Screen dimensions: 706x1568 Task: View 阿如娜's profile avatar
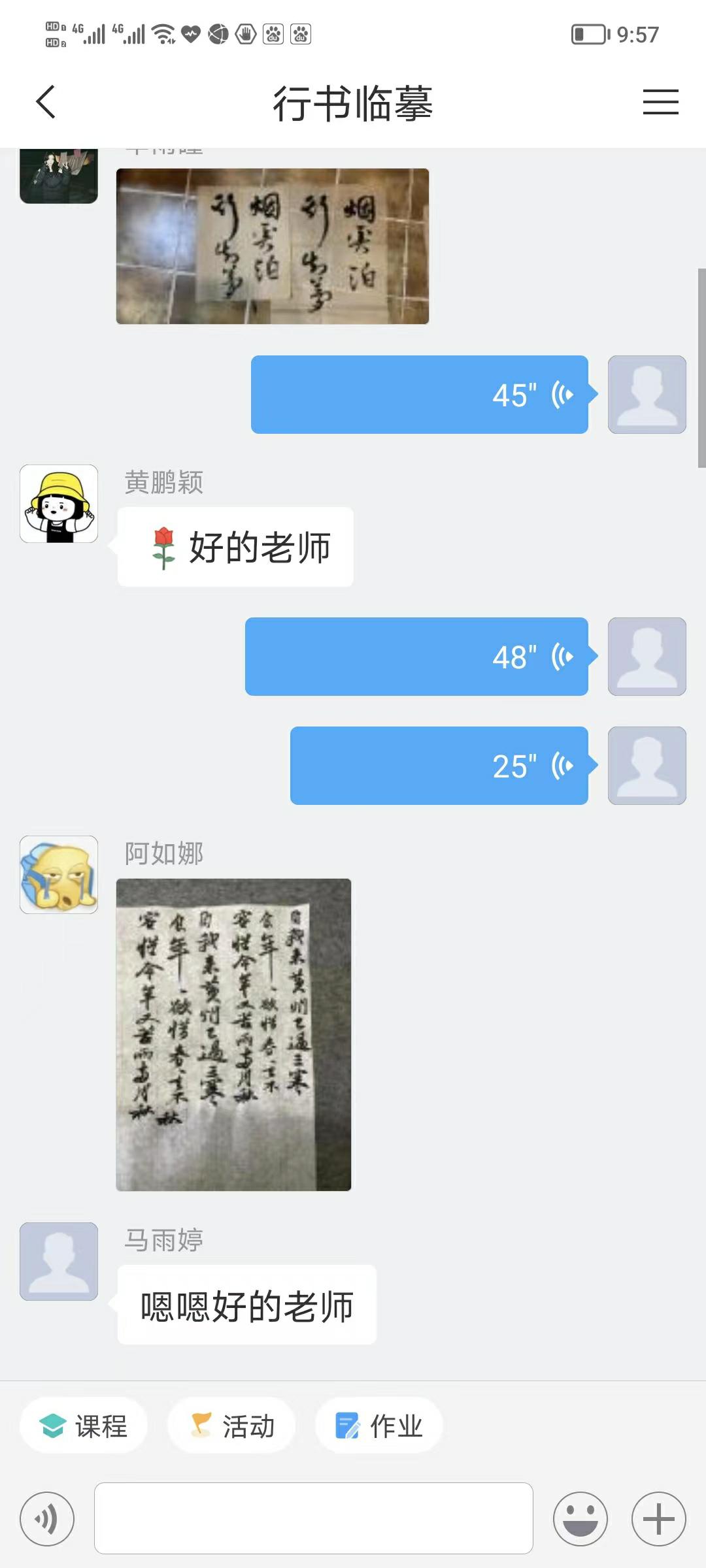tap(59, 875)
